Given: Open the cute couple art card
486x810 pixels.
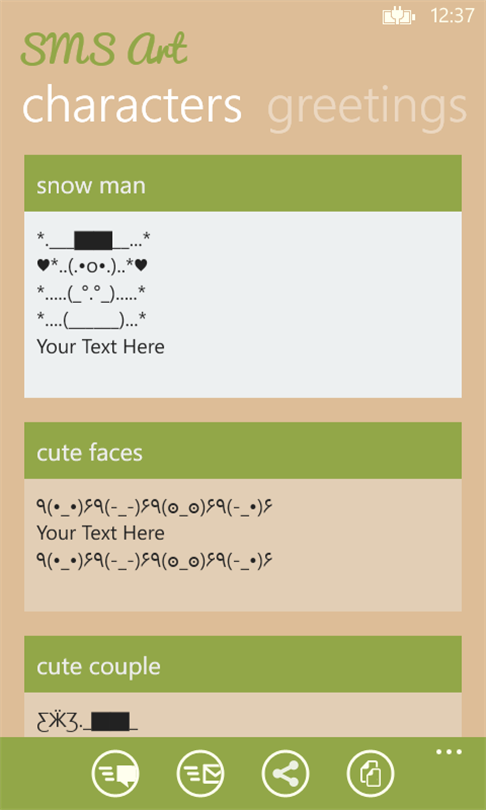Looking at the screenshot, I should tap(243, 686).
